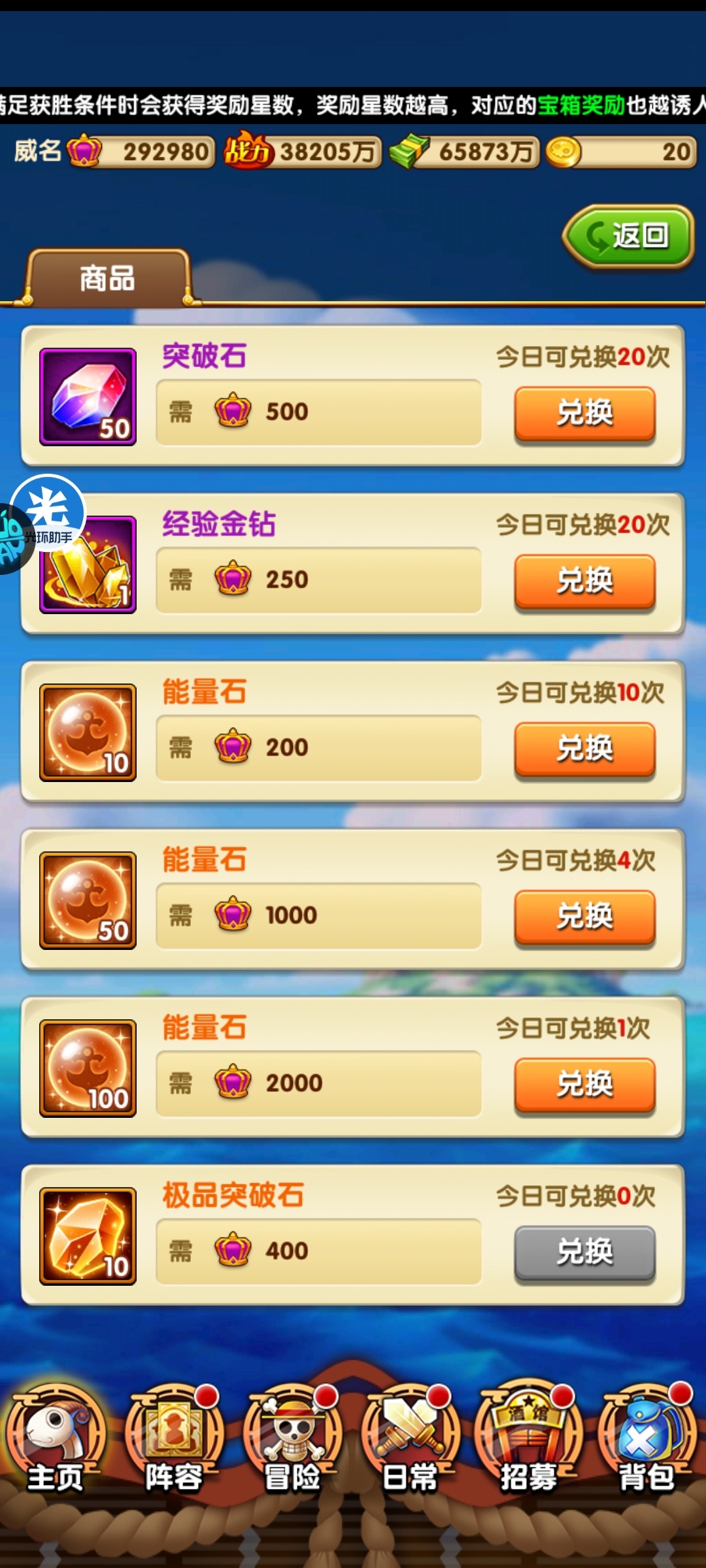Image resolution: width=706 pixels, height=1568 pixels.
Task: Tap the greyed 兑换 button for 极品突破石
Action: point(584,1252)
